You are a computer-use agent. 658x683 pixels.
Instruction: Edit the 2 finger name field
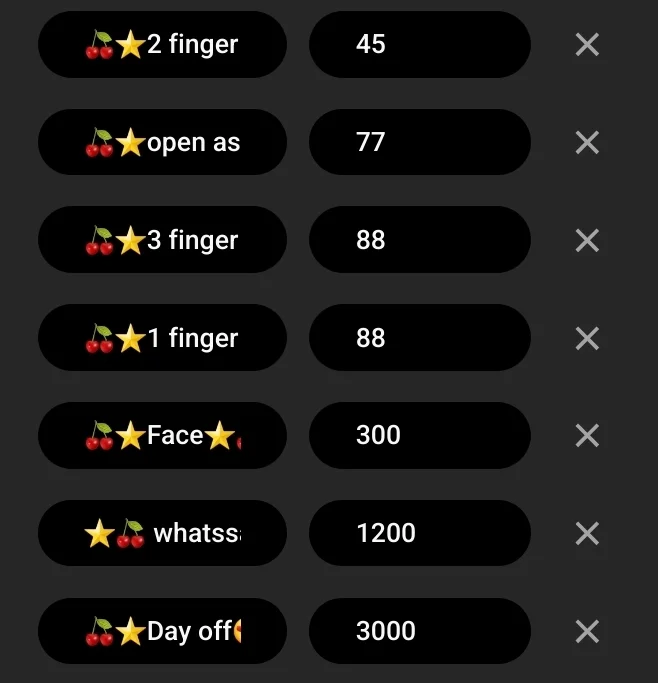(162, 44)
